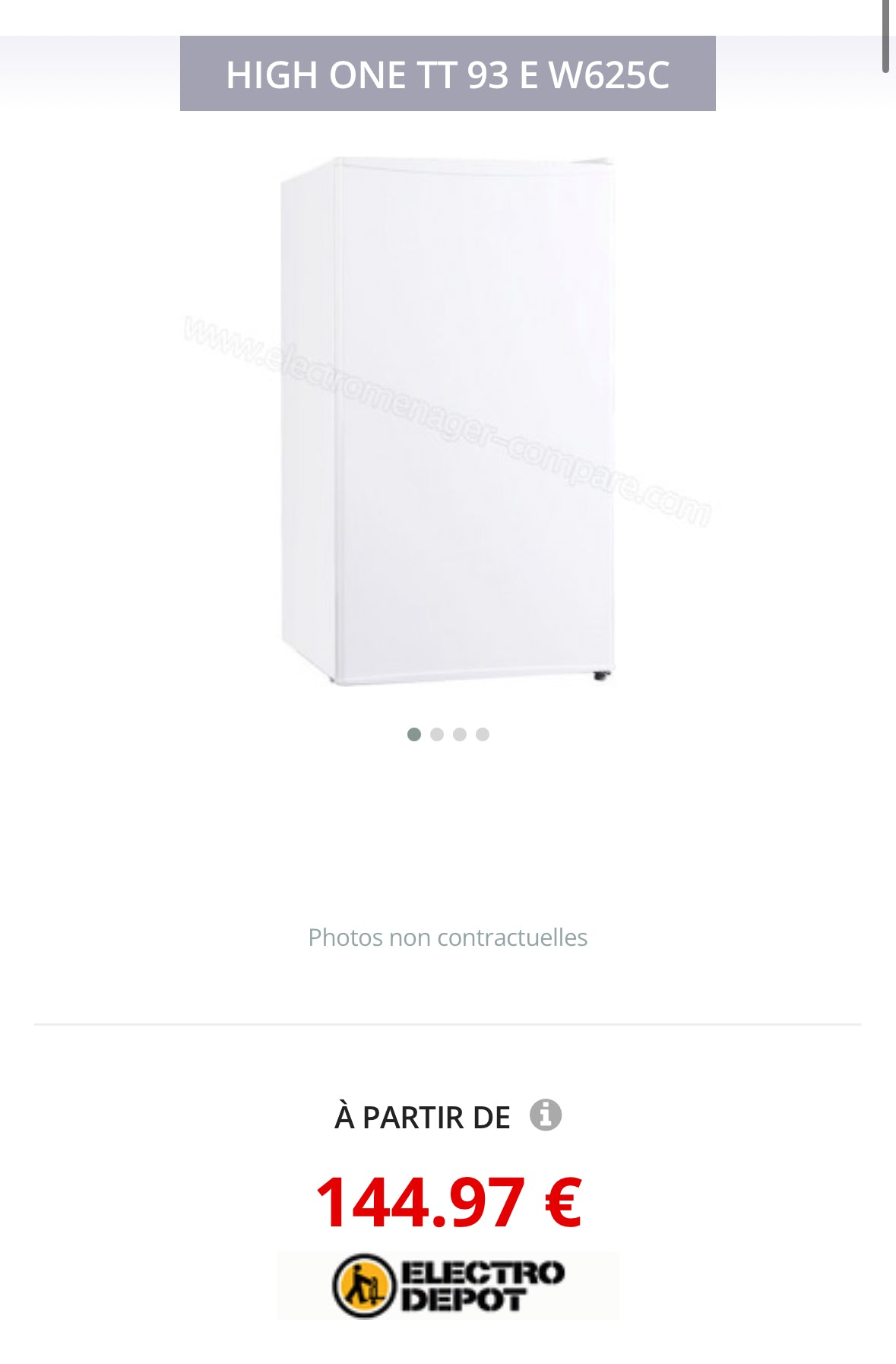The image size is (896, 1364).
Task: Open the info icon beside À PARTIR DE
Action: 545,1115
